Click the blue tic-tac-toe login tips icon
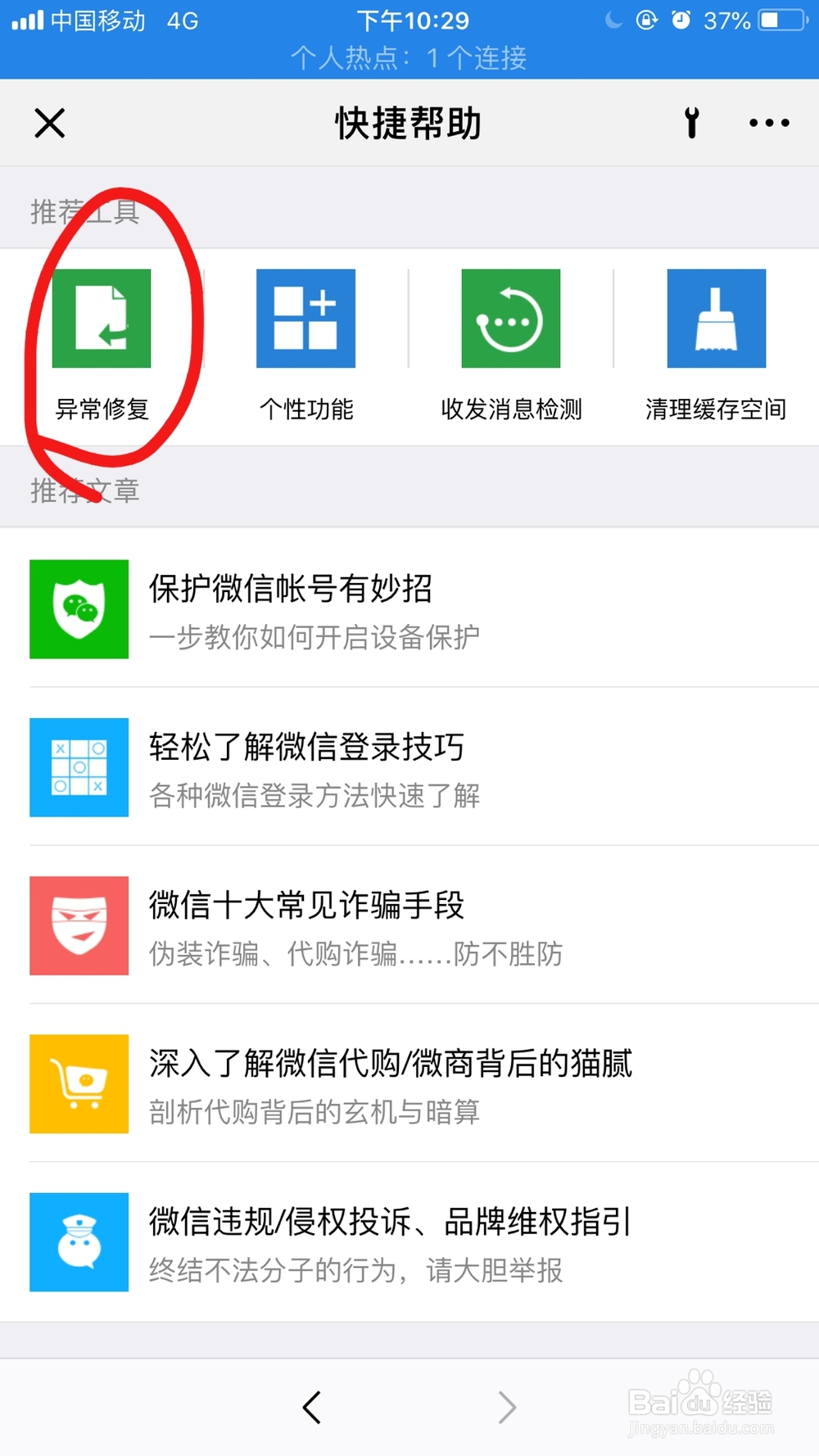This screenshot has width=819, height=1456. 79,767
